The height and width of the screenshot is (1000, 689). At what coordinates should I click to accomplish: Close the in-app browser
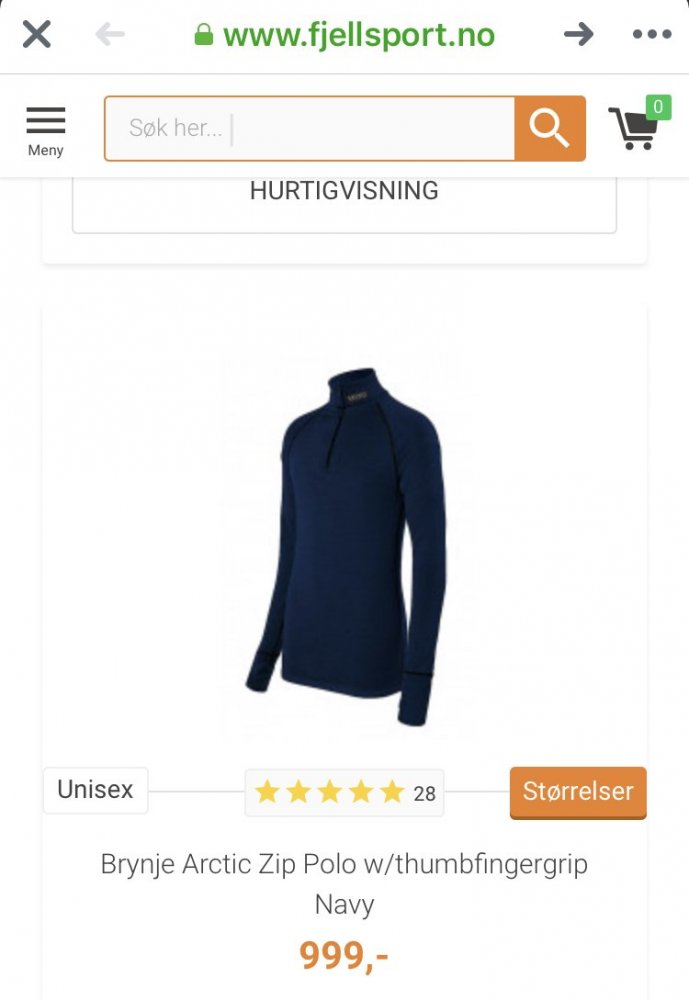pyautogui.click(x=37, y=35)
